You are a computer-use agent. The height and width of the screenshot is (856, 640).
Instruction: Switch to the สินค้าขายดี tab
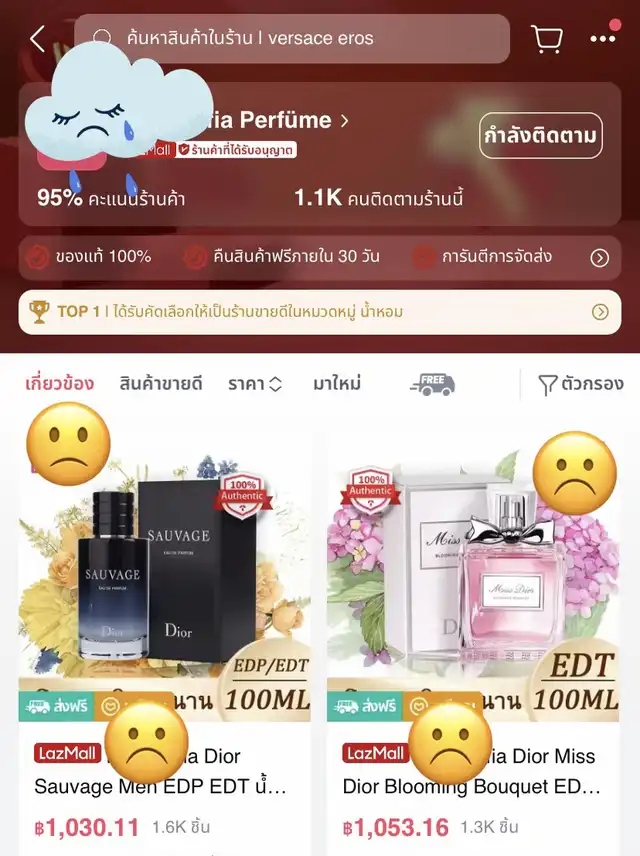160,384
